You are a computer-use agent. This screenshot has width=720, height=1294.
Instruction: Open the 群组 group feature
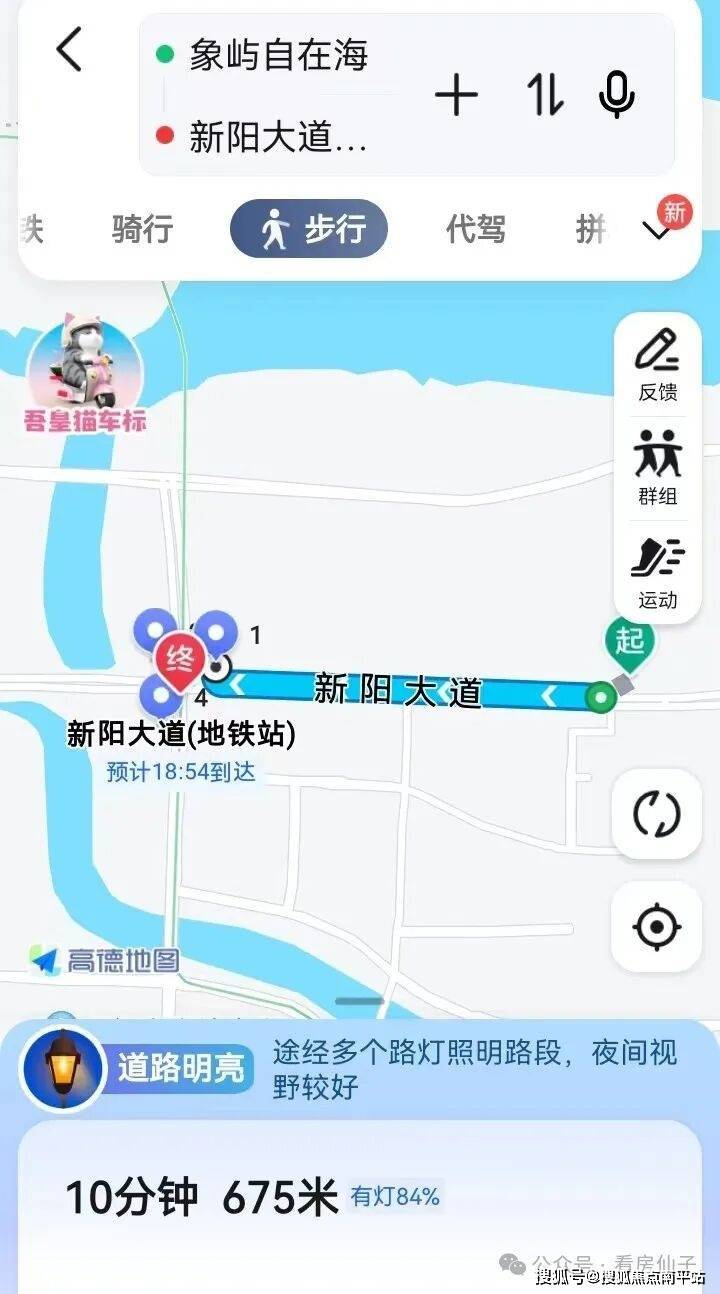pyautogui.click(x=657, y=468)
